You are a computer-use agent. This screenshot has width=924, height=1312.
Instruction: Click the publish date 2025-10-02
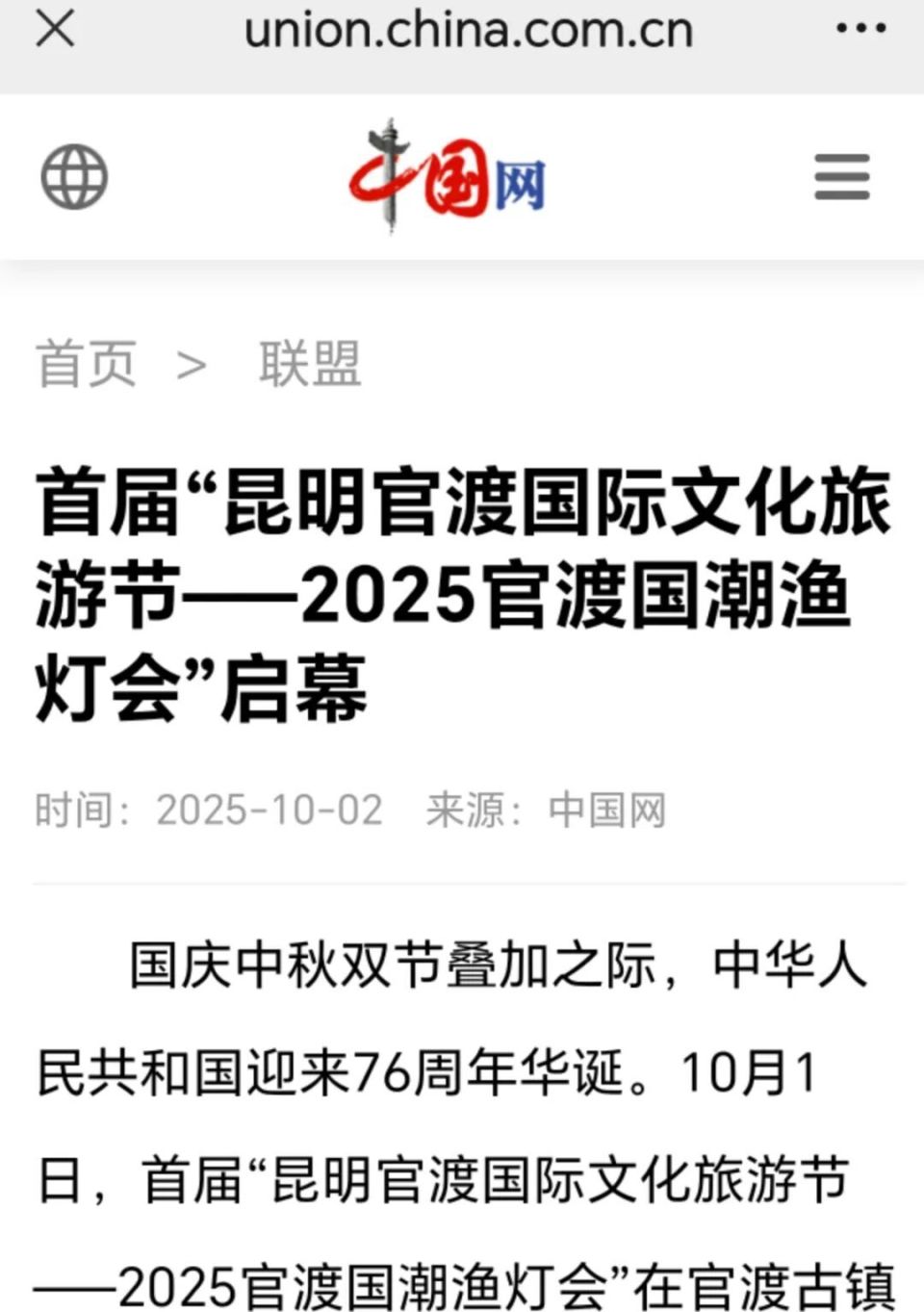click(x=270, y=810)
